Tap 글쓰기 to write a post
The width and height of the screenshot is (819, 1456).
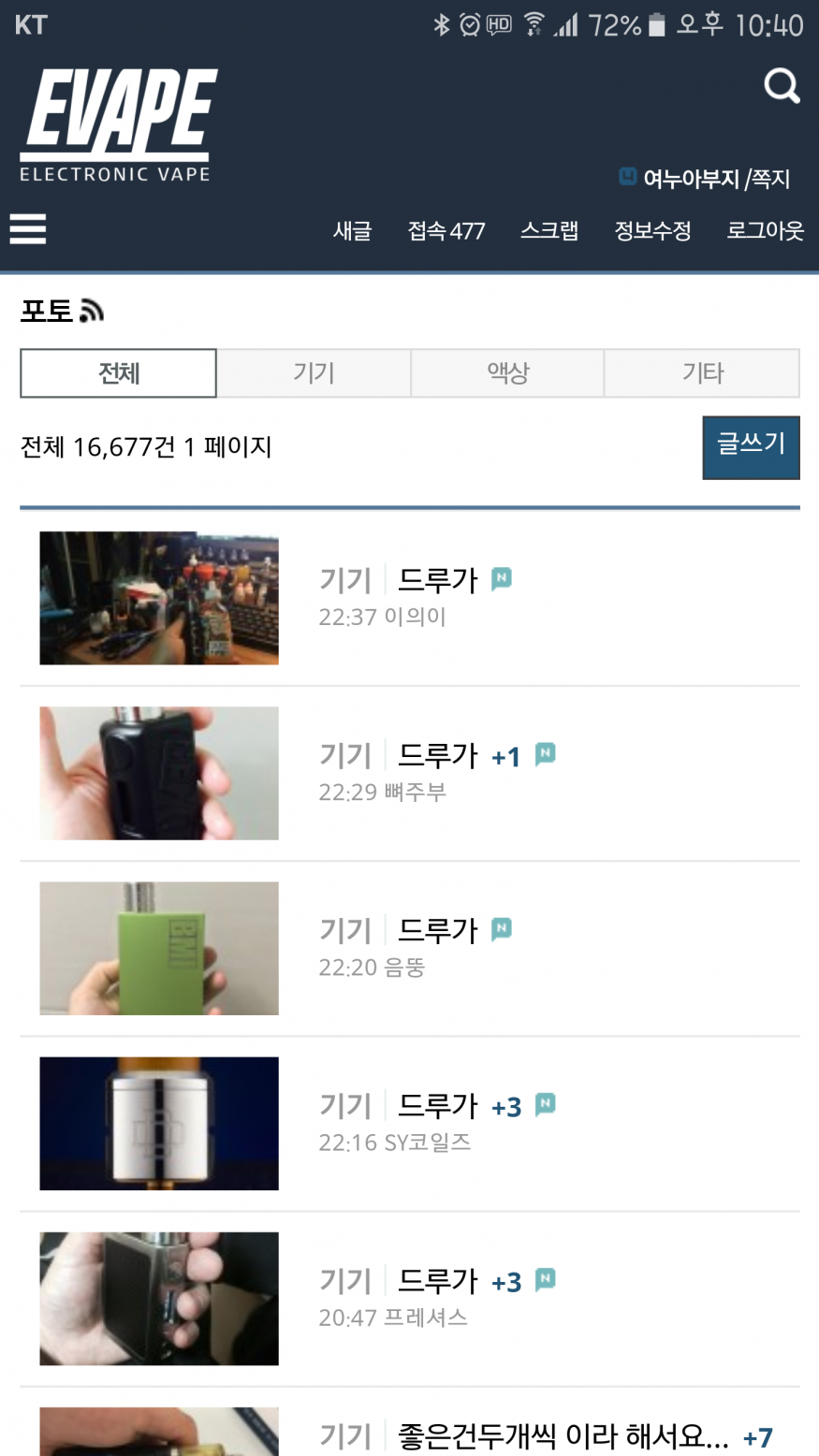[751, 447]
